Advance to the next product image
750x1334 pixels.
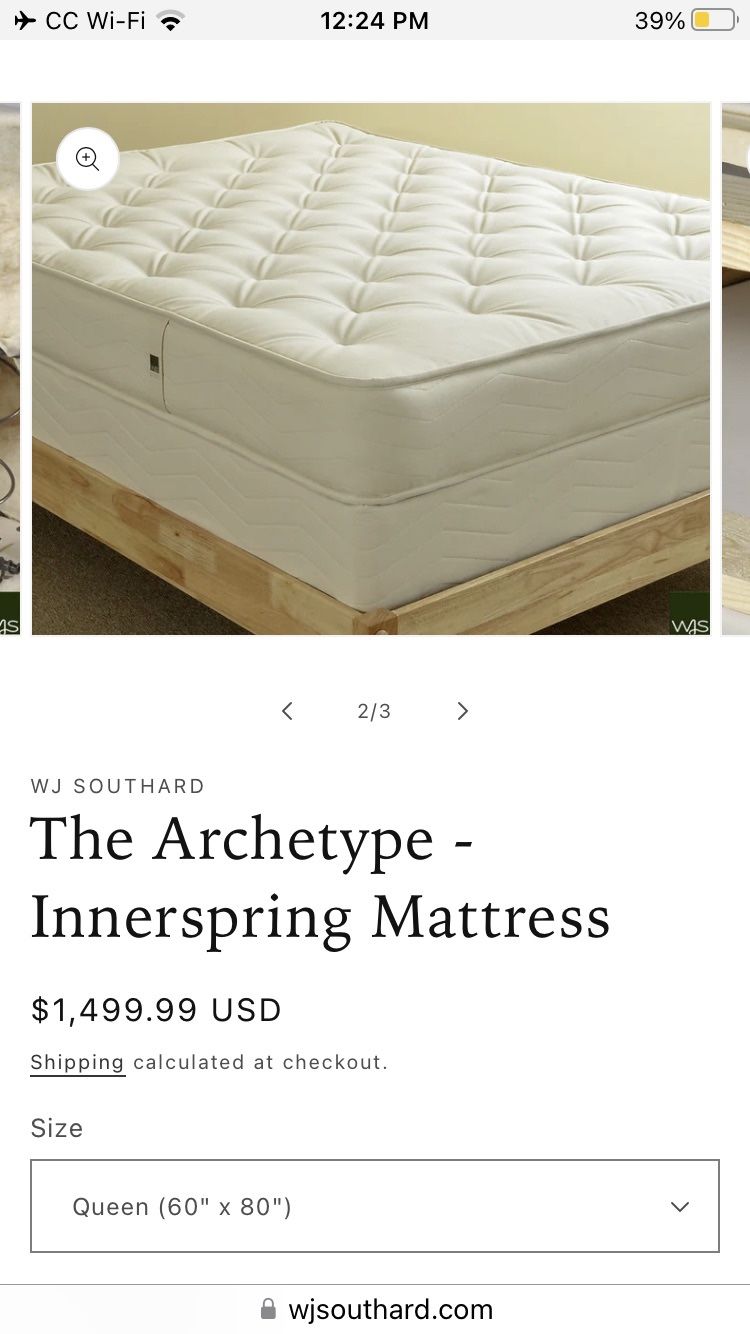coord(462,711)
